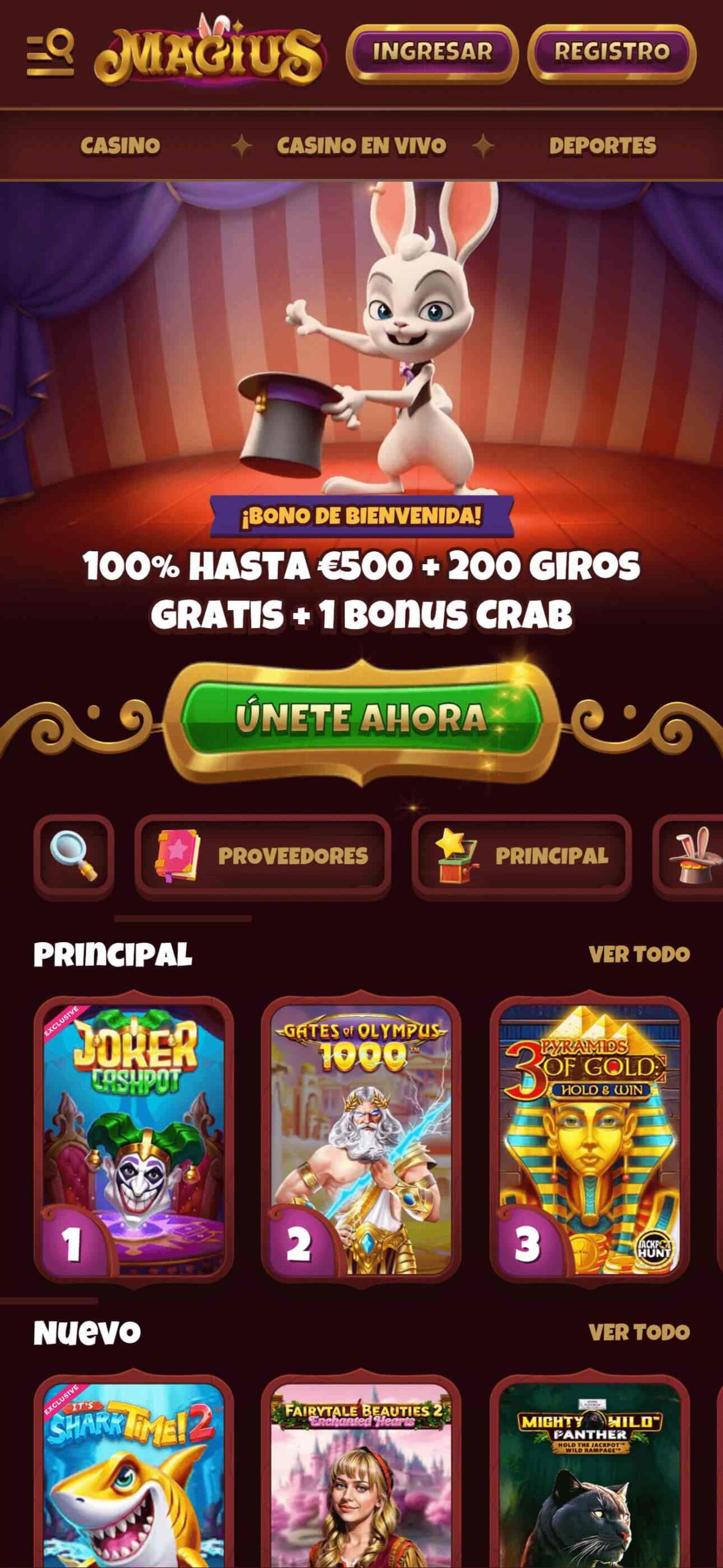Image resolution: width=723 pixels, height=1568 pixels.
Task: Tap the ÚNETE AHORA button
Action: coord(361,718)
